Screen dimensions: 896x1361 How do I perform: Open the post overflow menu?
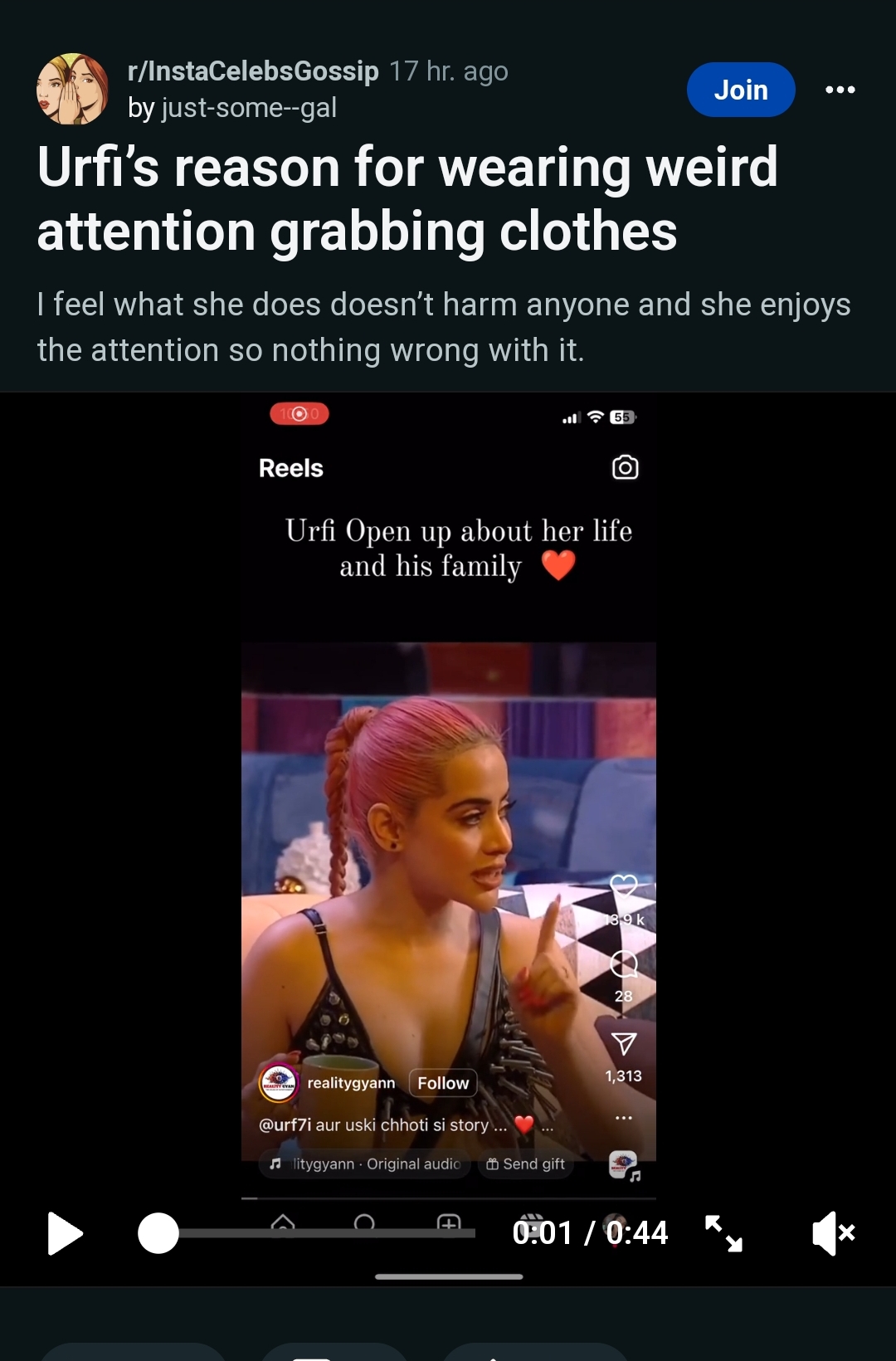840,90
